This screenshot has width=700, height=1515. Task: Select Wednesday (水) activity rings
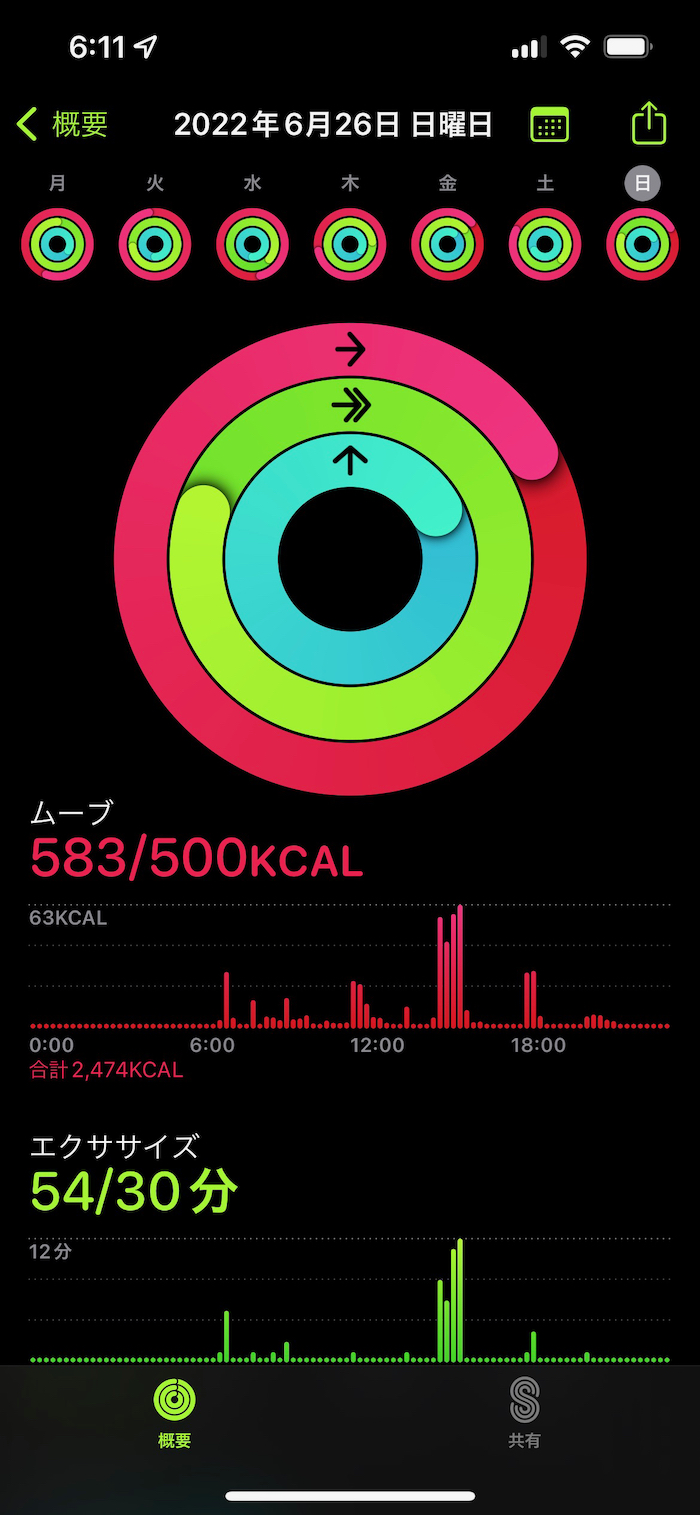(x=253, y=244)
